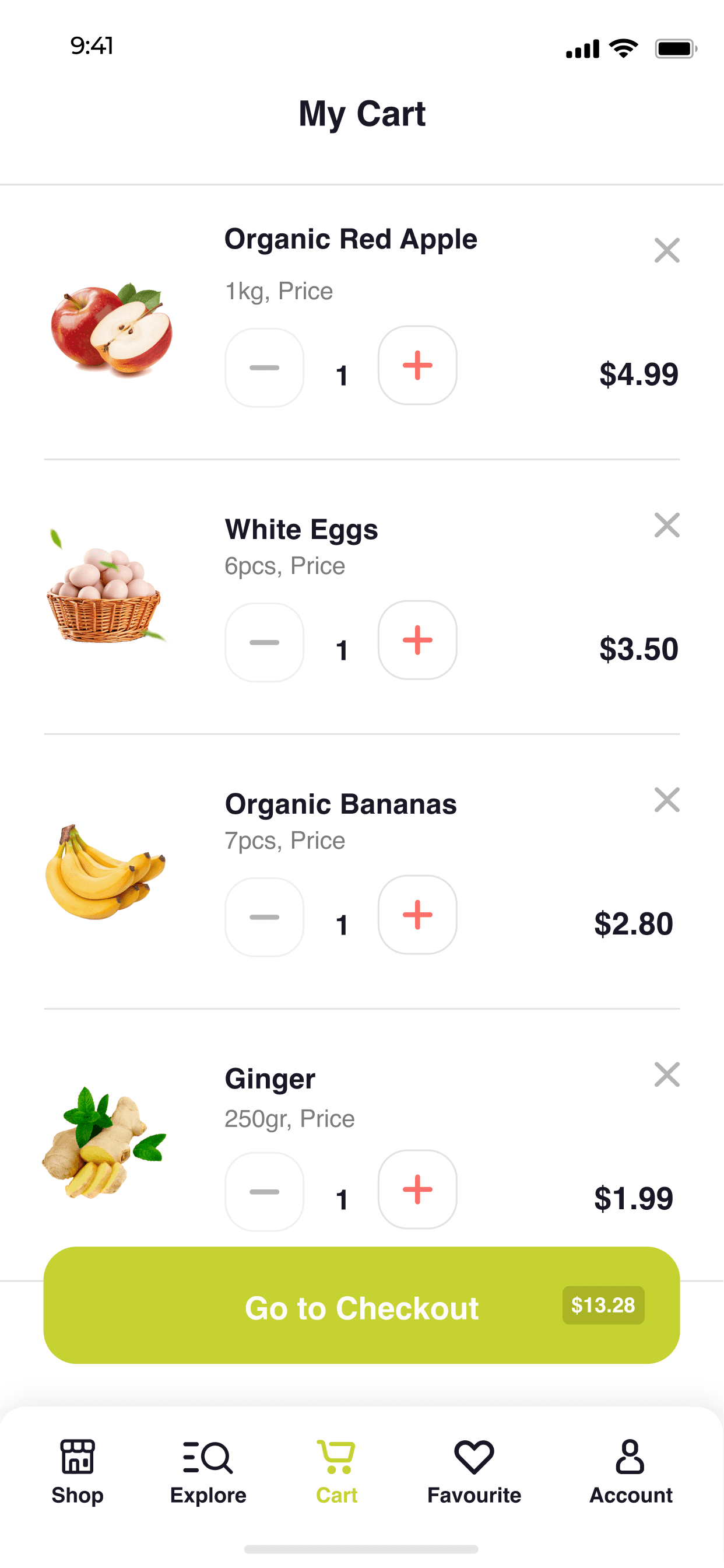Viewport: 724px width, 1568px height.
Task: Open the Organic Red Apple product image
Action: 111,330
